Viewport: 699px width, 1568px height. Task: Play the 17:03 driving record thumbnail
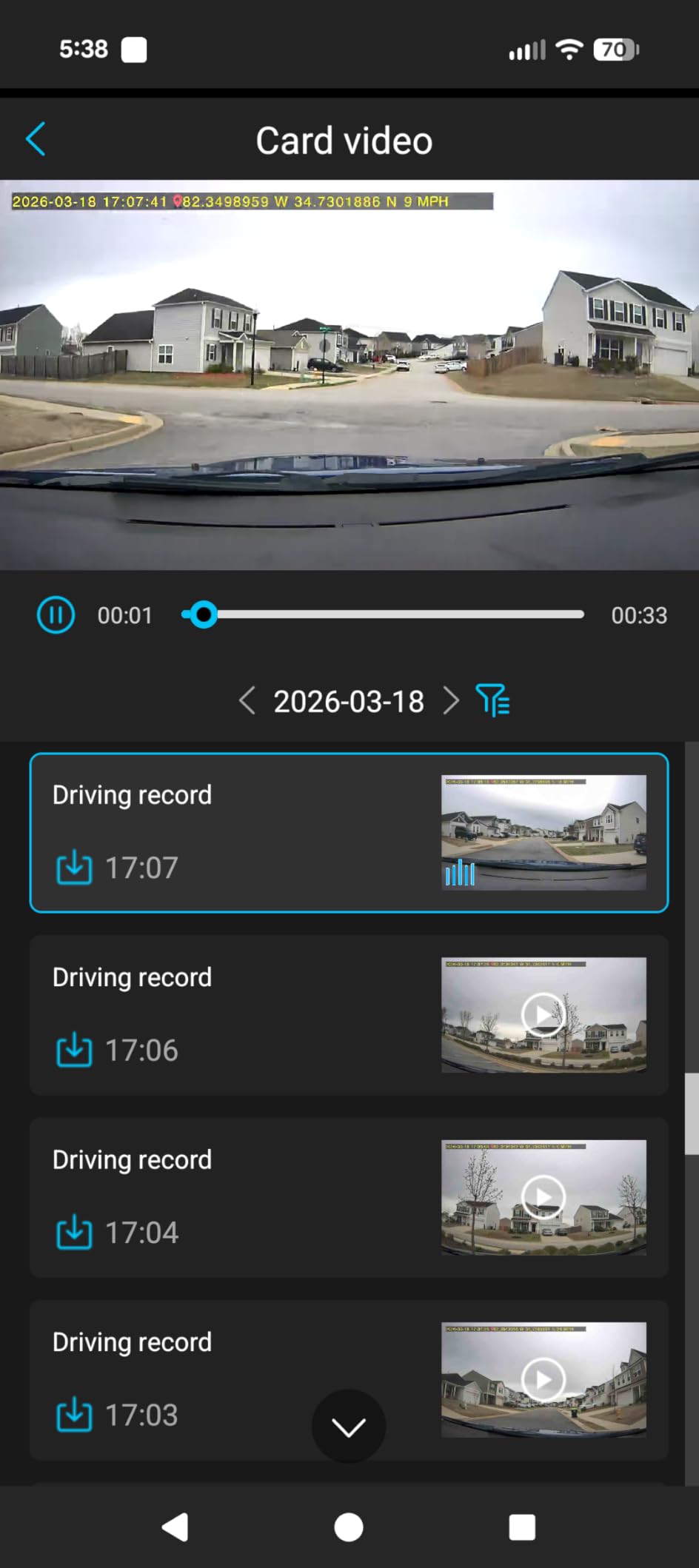coord(544,1379)
